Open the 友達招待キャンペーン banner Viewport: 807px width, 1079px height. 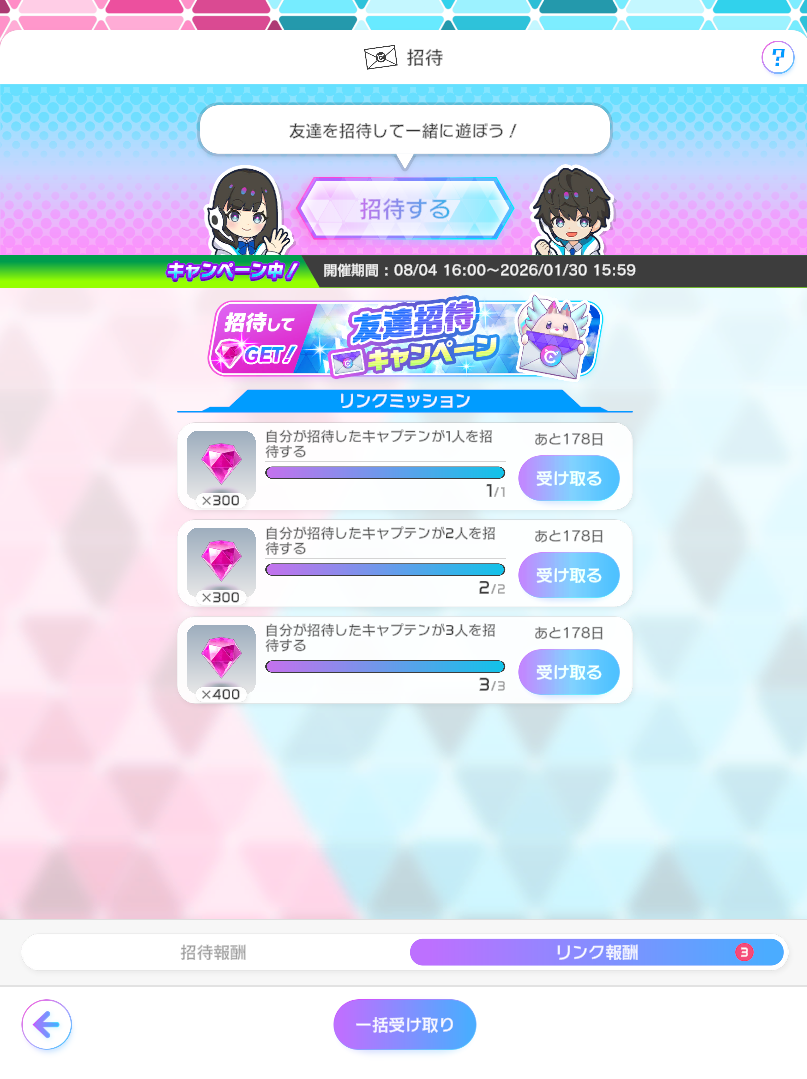pyautogui.click(x=405, y=339)
